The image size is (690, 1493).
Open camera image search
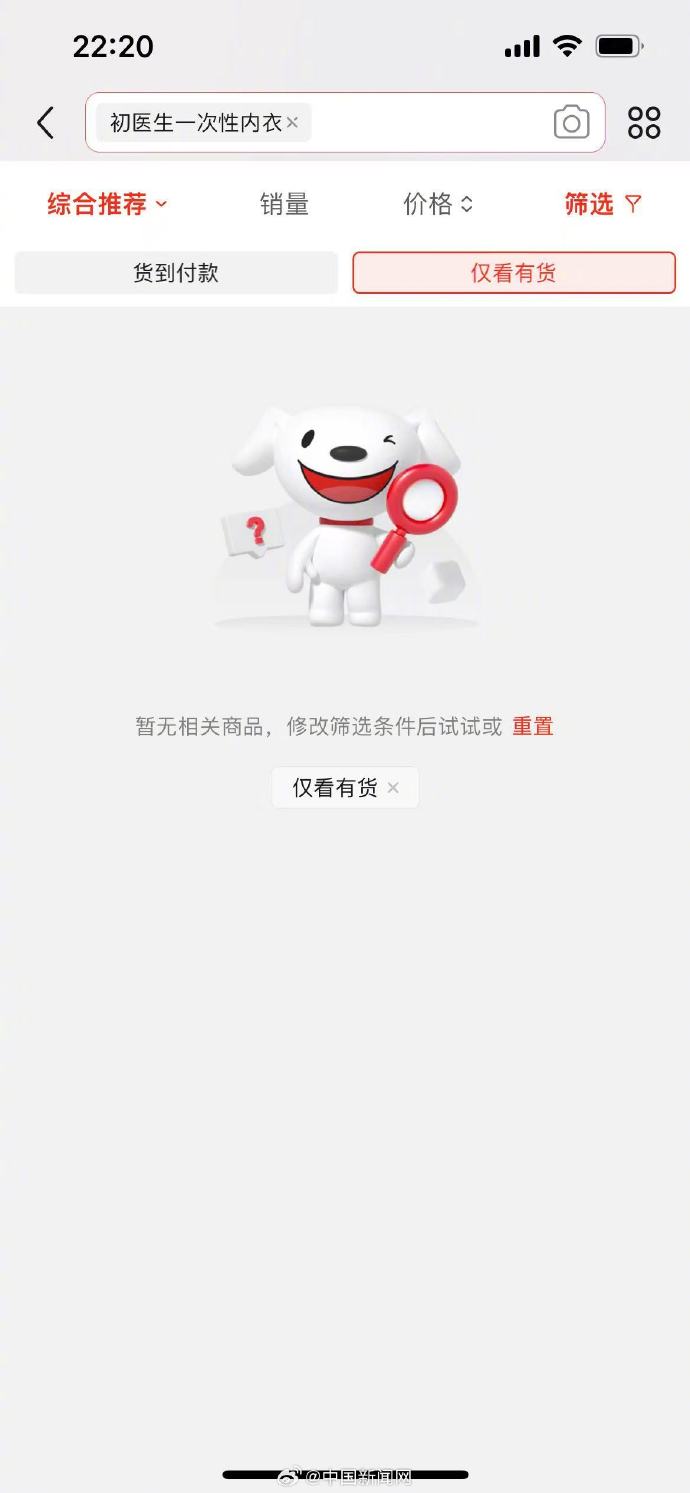click(571, 123)
